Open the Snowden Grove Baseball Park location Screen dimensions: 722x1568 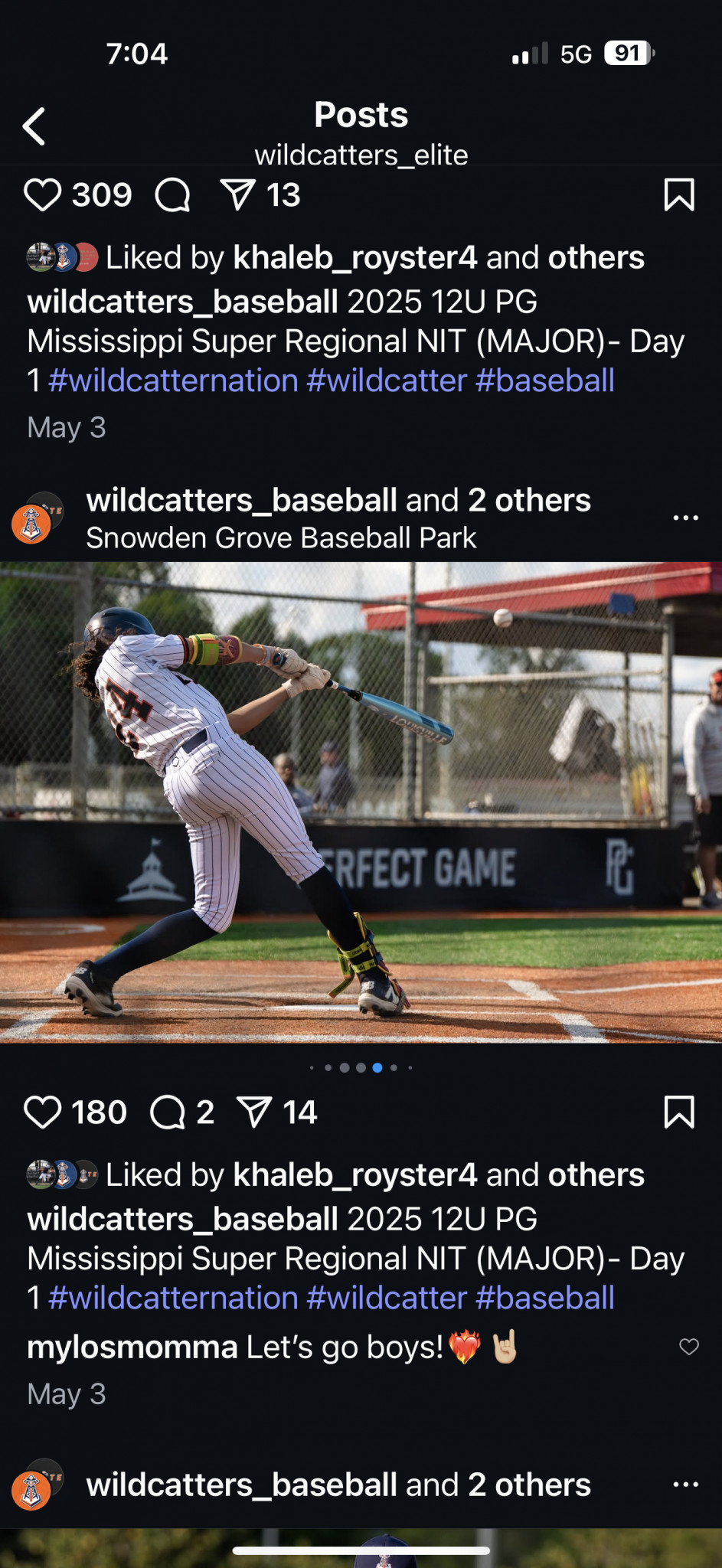point(281,538)
